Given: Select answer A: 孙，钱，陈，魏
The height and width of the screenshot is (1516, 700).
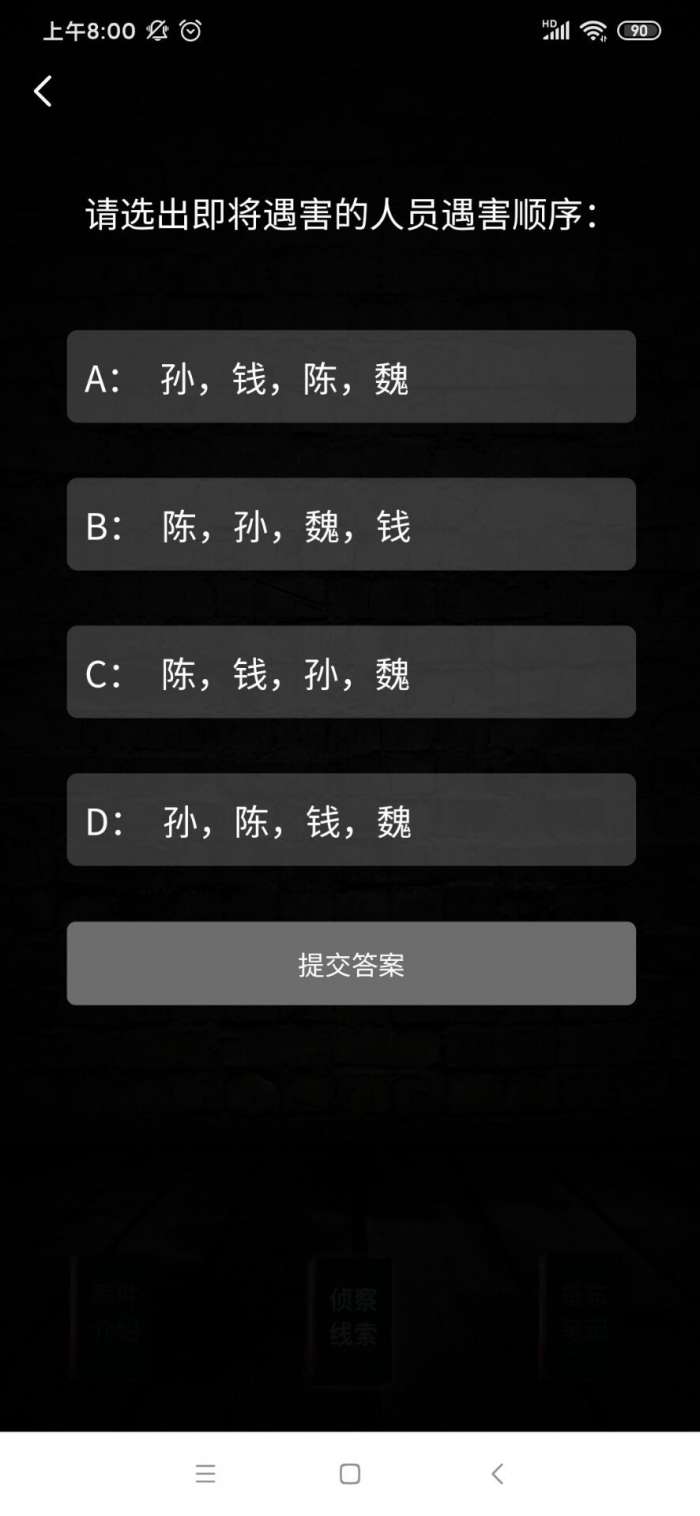Looking at the screenshot, I should click(351, 377).
